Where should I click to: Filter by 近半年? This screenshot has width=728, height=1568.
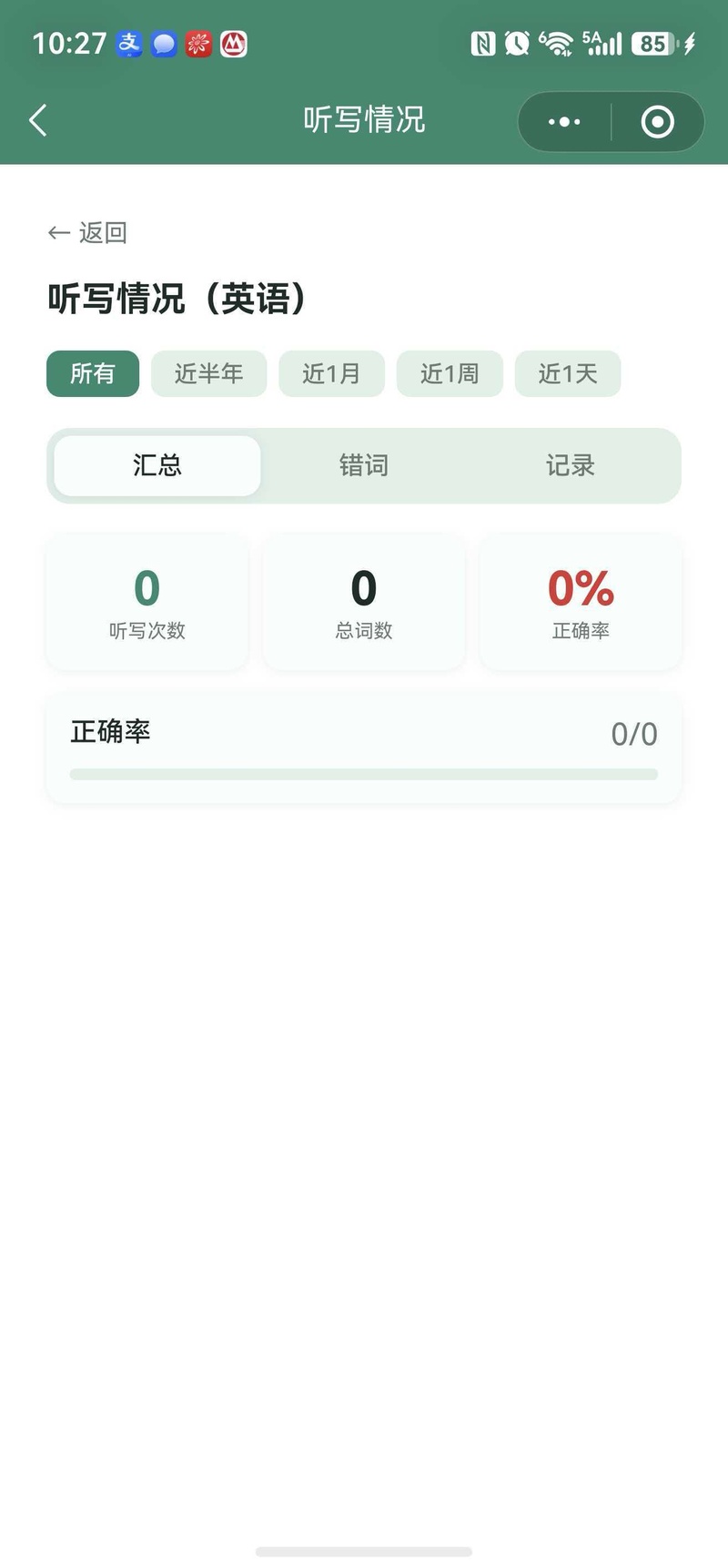point(209,373)
